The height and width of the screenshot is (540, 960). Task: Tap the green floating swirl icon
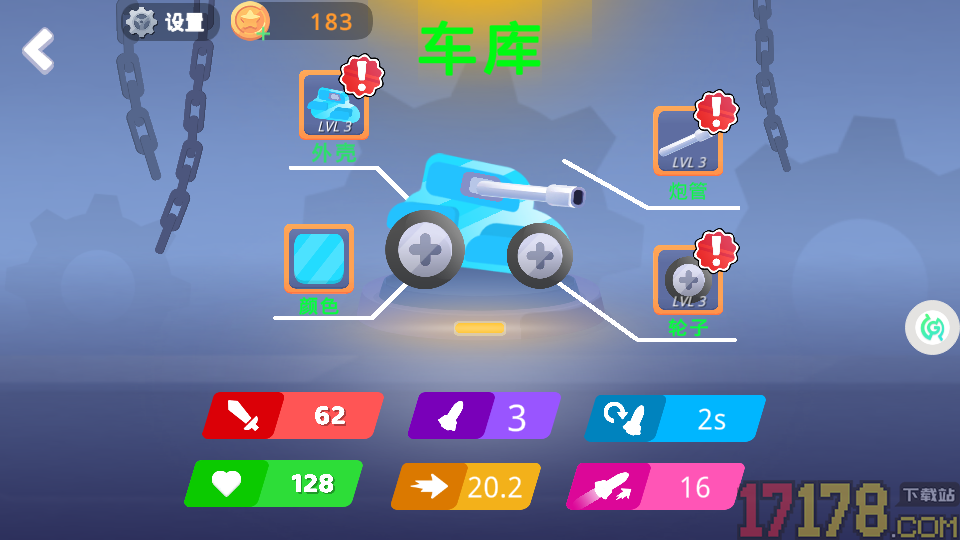[932, 327]
